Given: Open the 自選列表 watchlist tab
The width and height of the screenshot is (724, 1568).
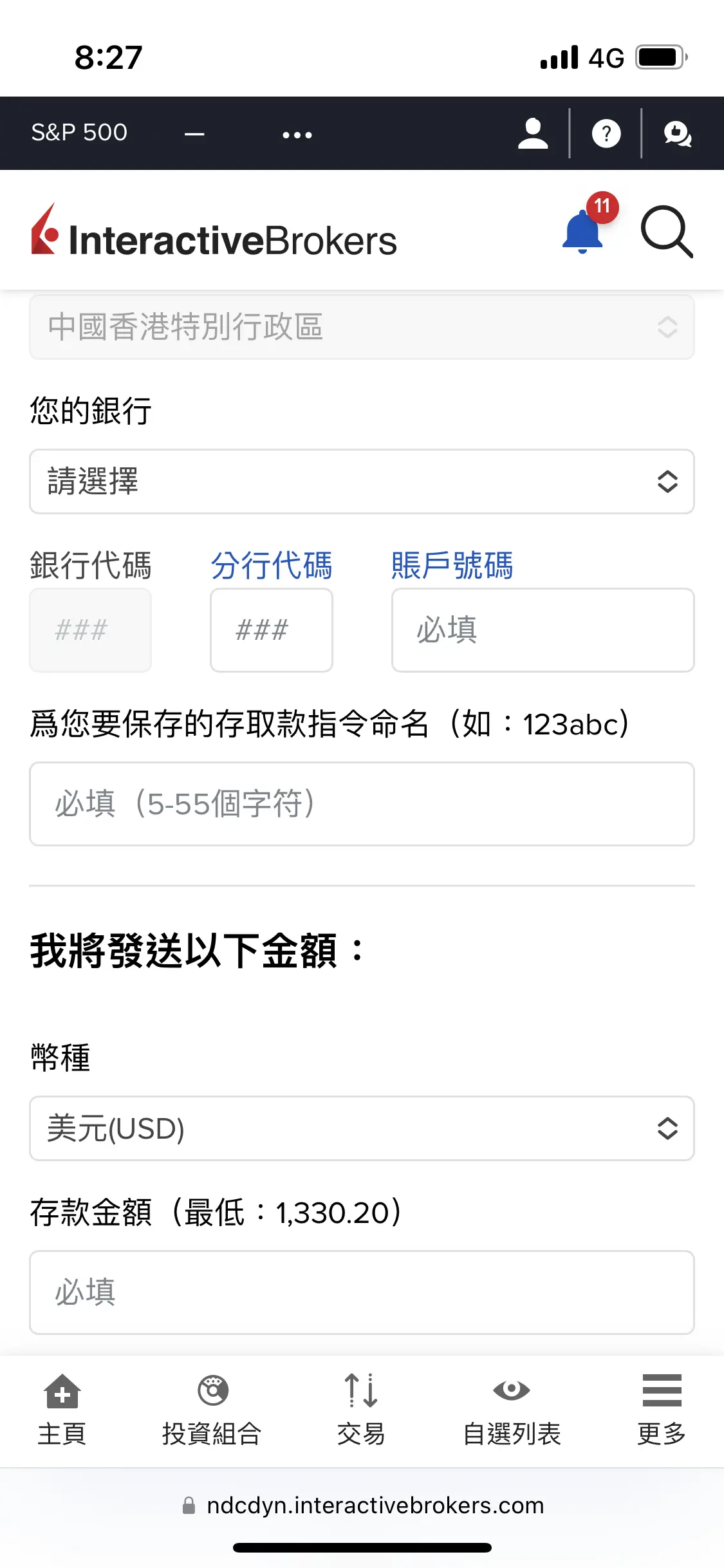Looking at the screenshot, I should point(512,1410).
